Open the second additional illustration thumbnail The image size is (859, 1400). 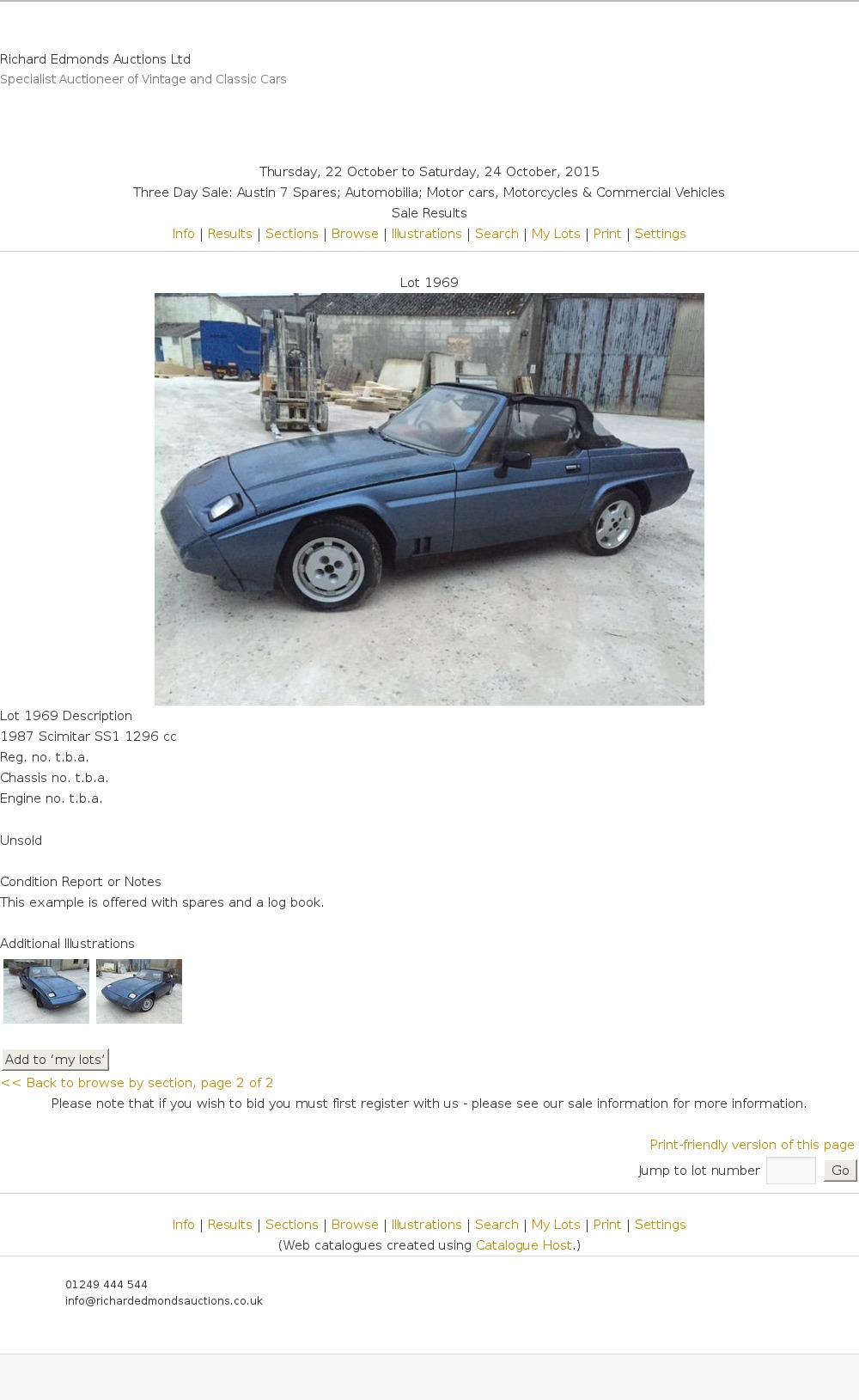click(x=139, y=991)
